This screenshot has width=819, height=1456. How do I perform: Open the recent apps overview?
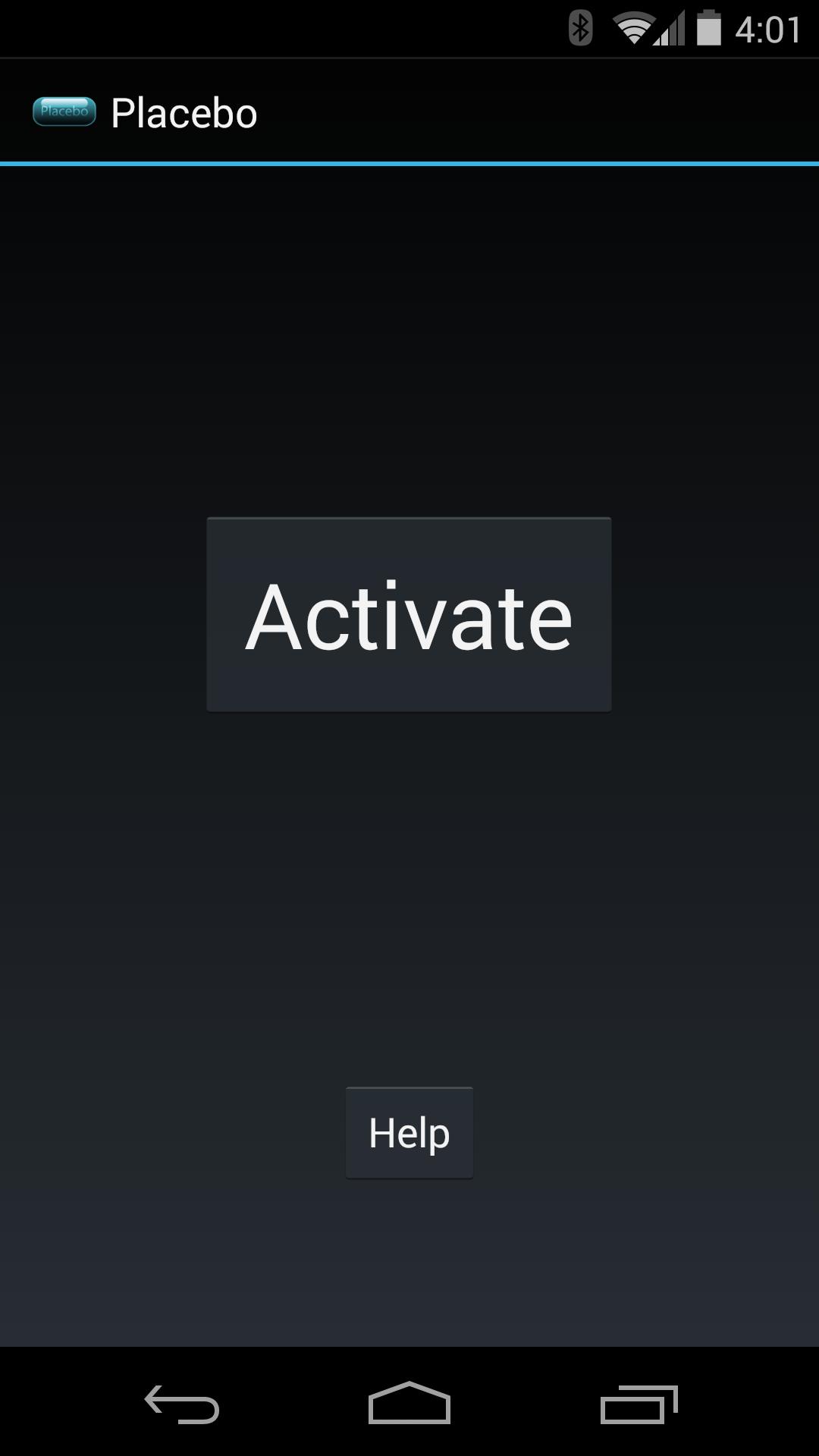click(x=639, y=1404)
